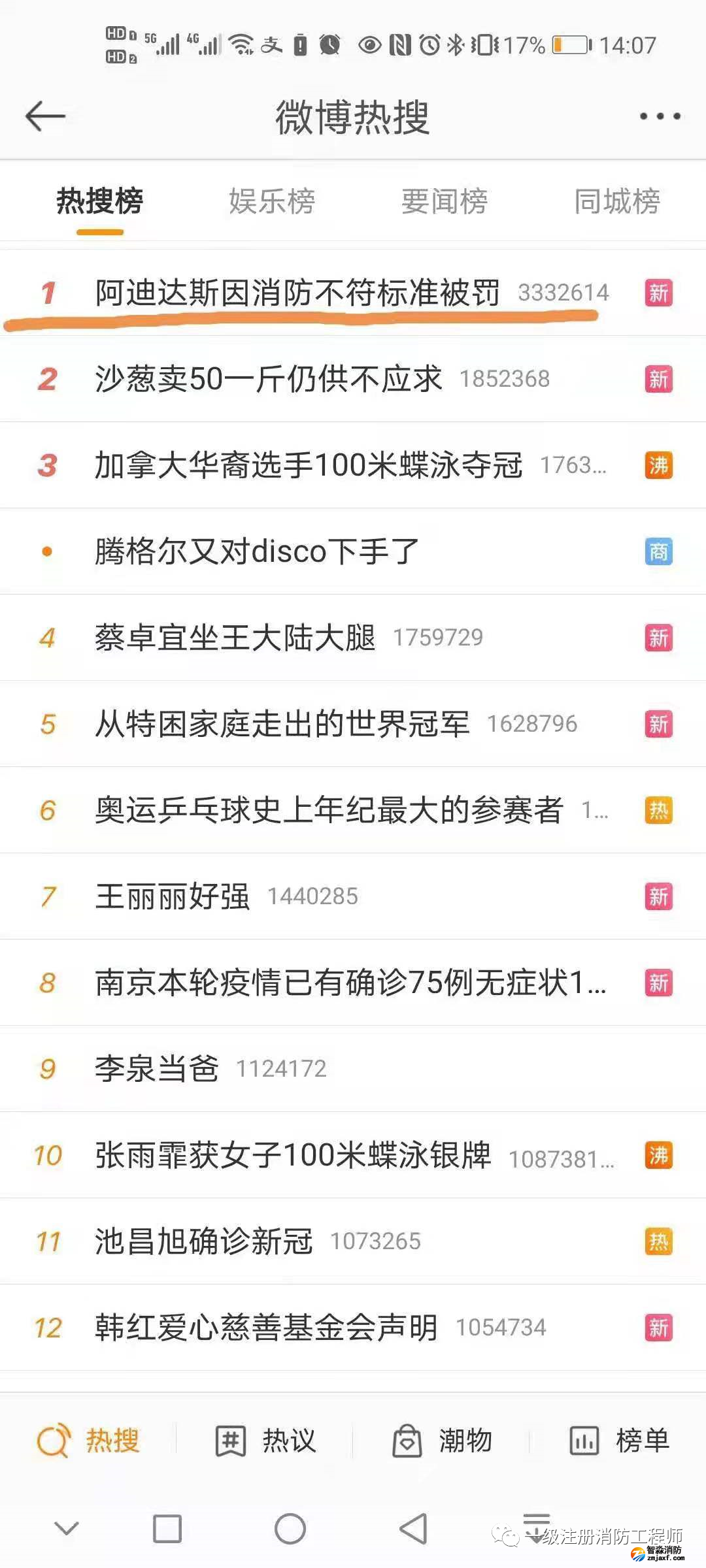
Task: Open topic 奥运乒乓球史上年纪最大的参赛者
Action: click(329, 810)
